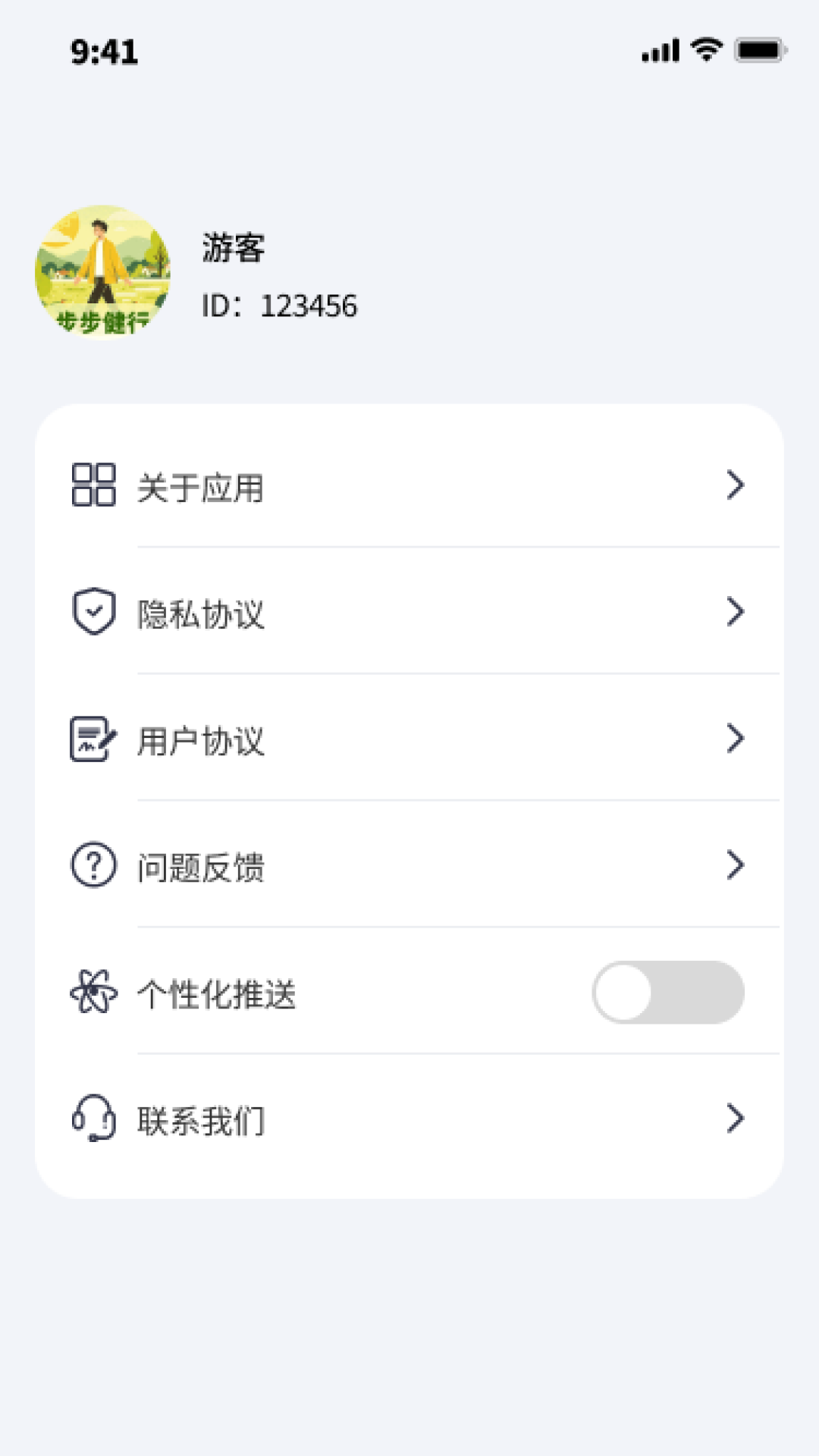Click the cellular signal strength indicator
The width and height of the screenshot is (819, 1456).
[x=659, y=50]
